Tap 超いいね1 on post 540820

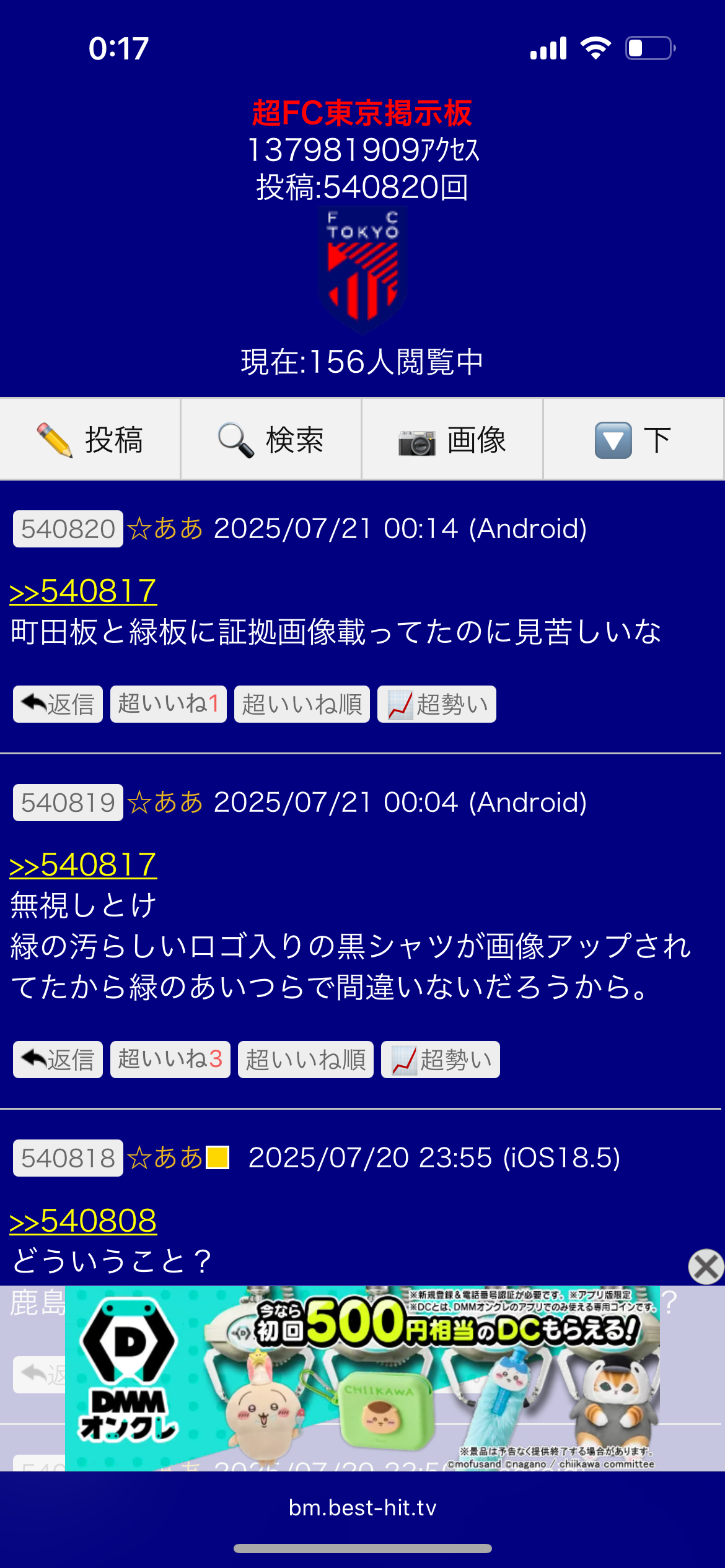click(168, 704)
